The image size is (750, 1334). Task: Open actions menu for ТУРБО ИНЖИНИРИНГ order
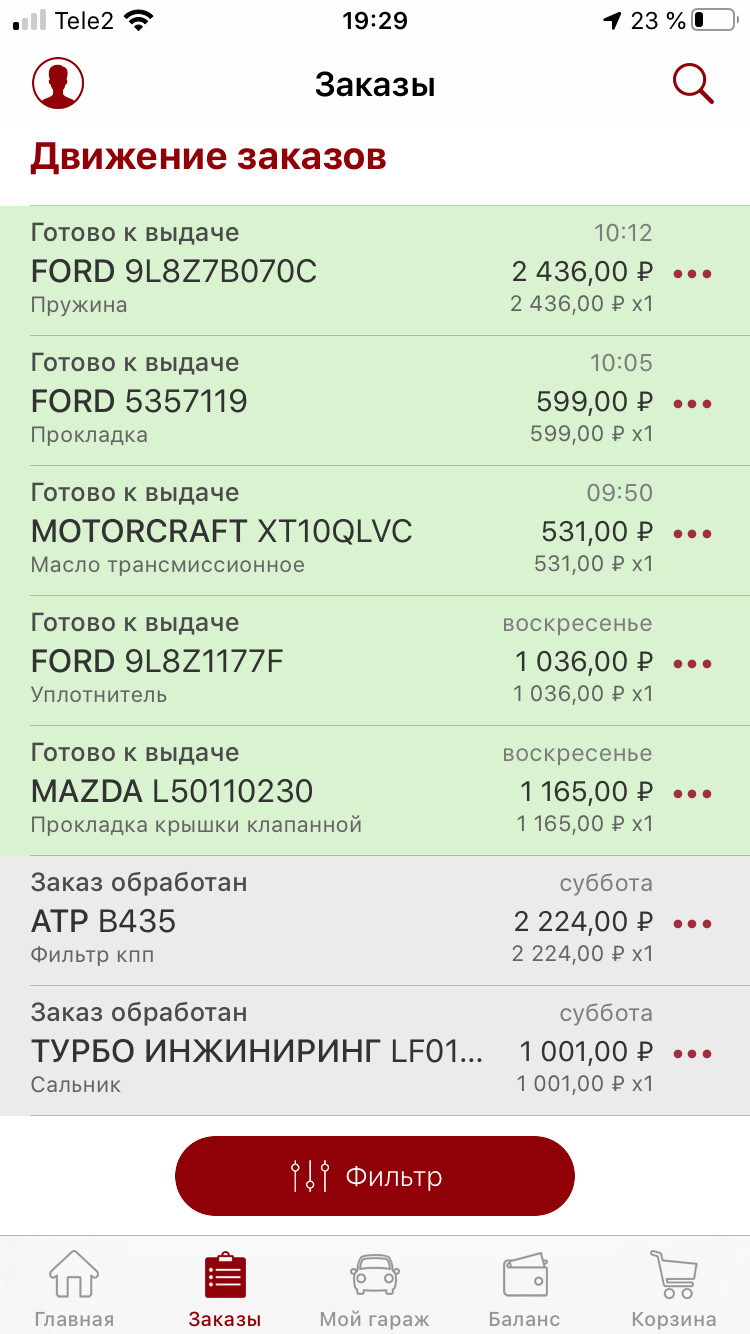pyautogui.click(x=691, y=1053)
